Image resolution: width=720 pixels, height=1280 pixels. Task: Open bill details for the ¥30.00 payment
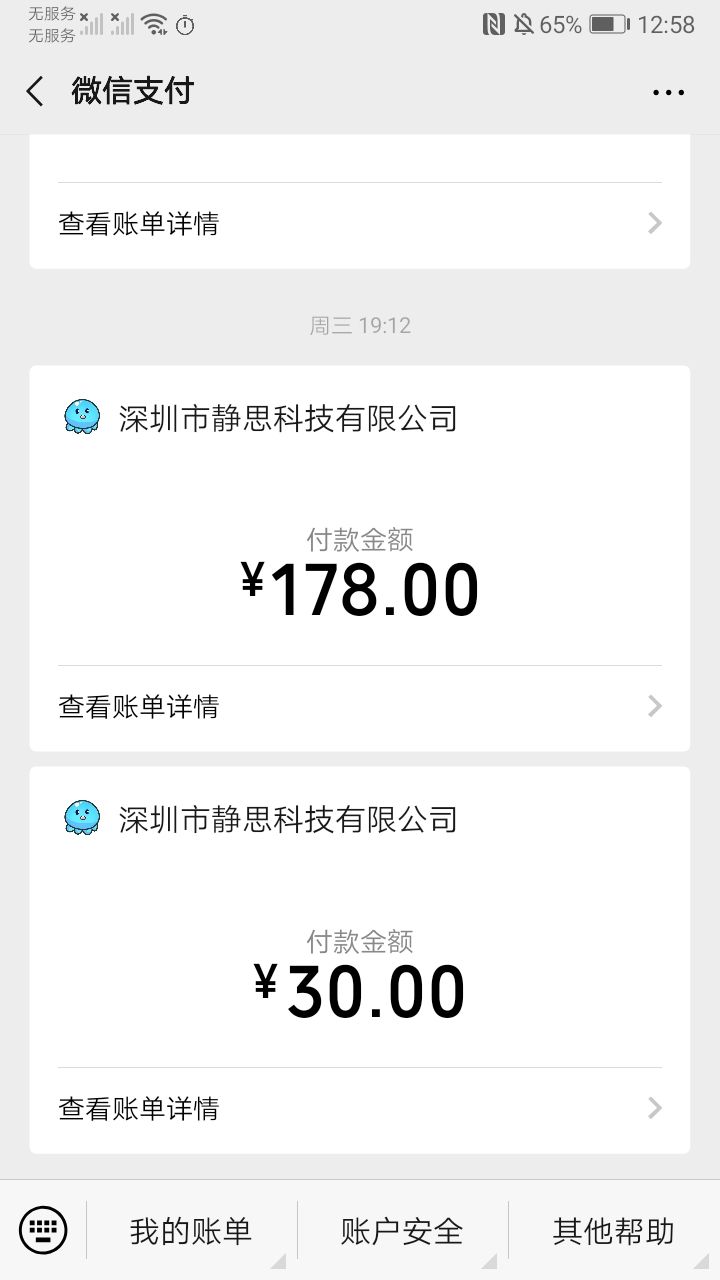click(x=139, y=1107)
